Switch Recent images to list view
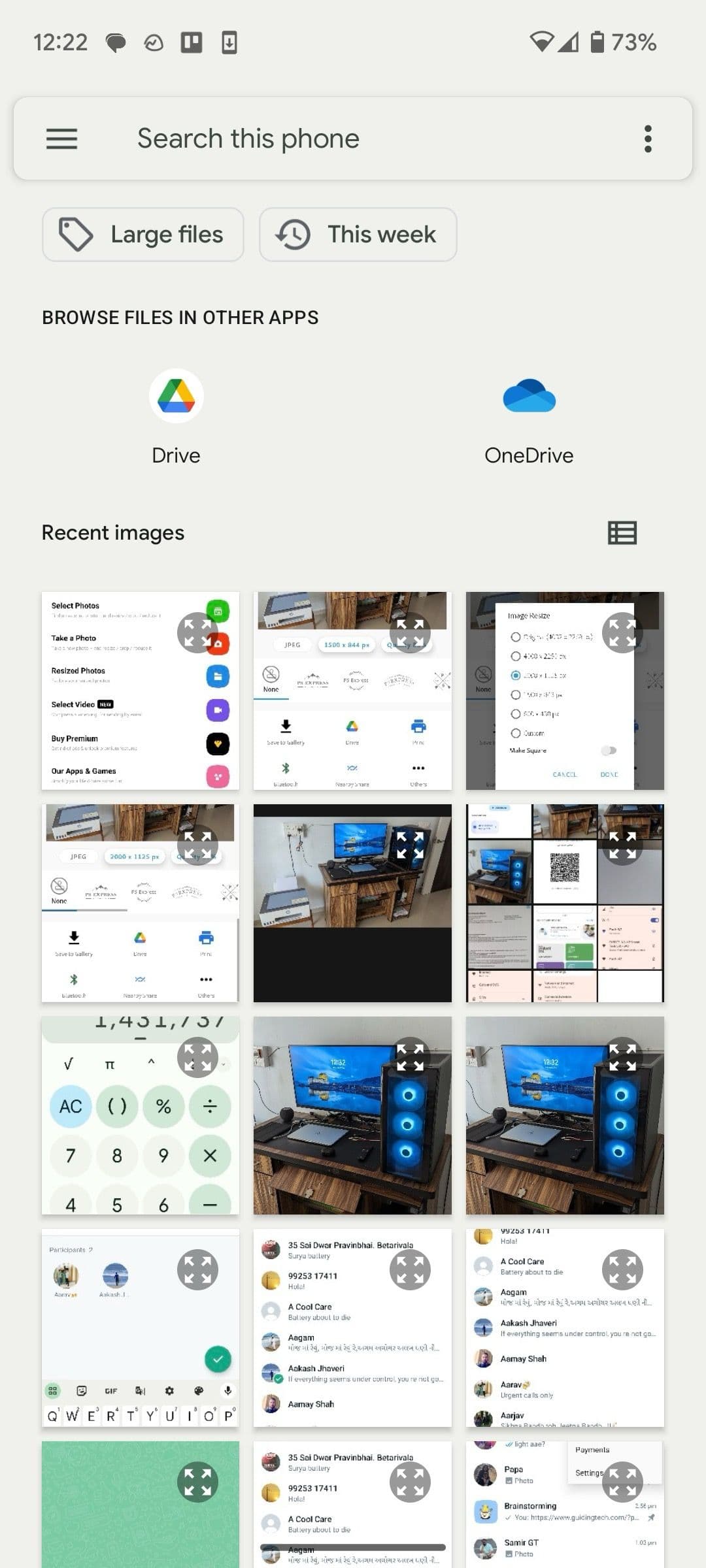 pos(622,532)
